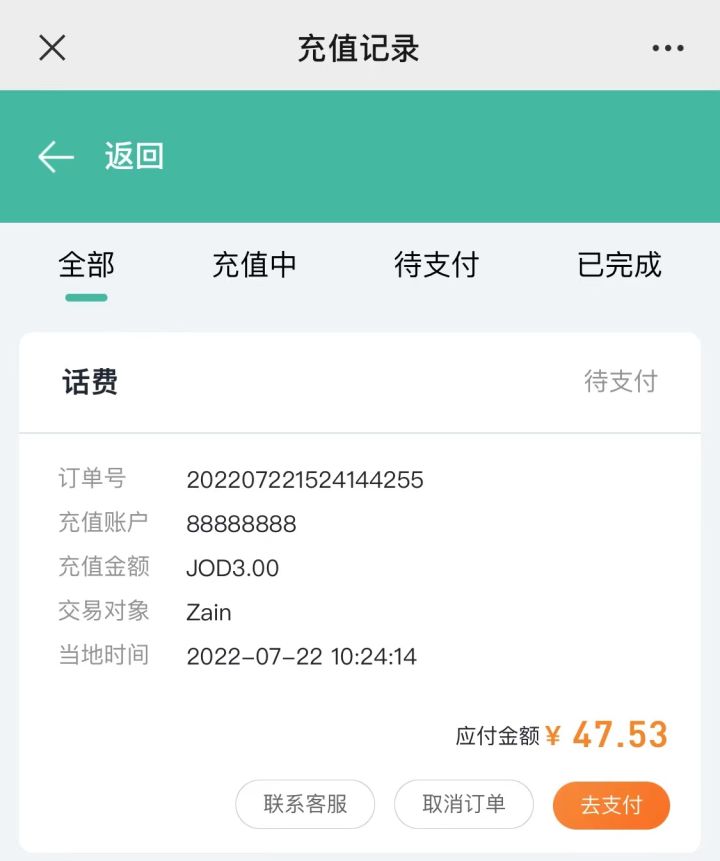Select the order number 202207221524144255

pos(307,479)
